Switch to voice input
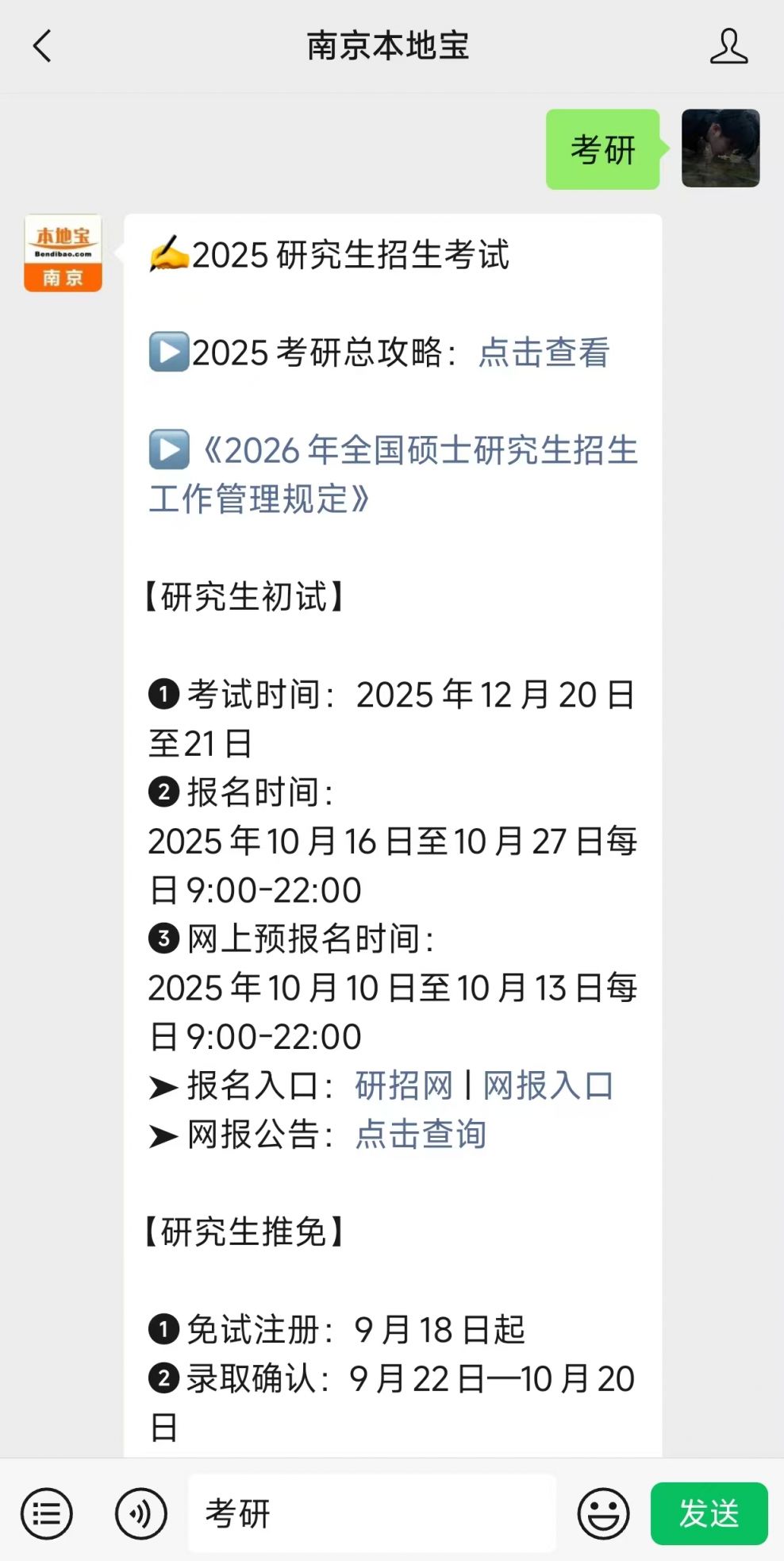Viewport: 784px width, 1561px height. pyautogui.click(x=140, y=1513)
